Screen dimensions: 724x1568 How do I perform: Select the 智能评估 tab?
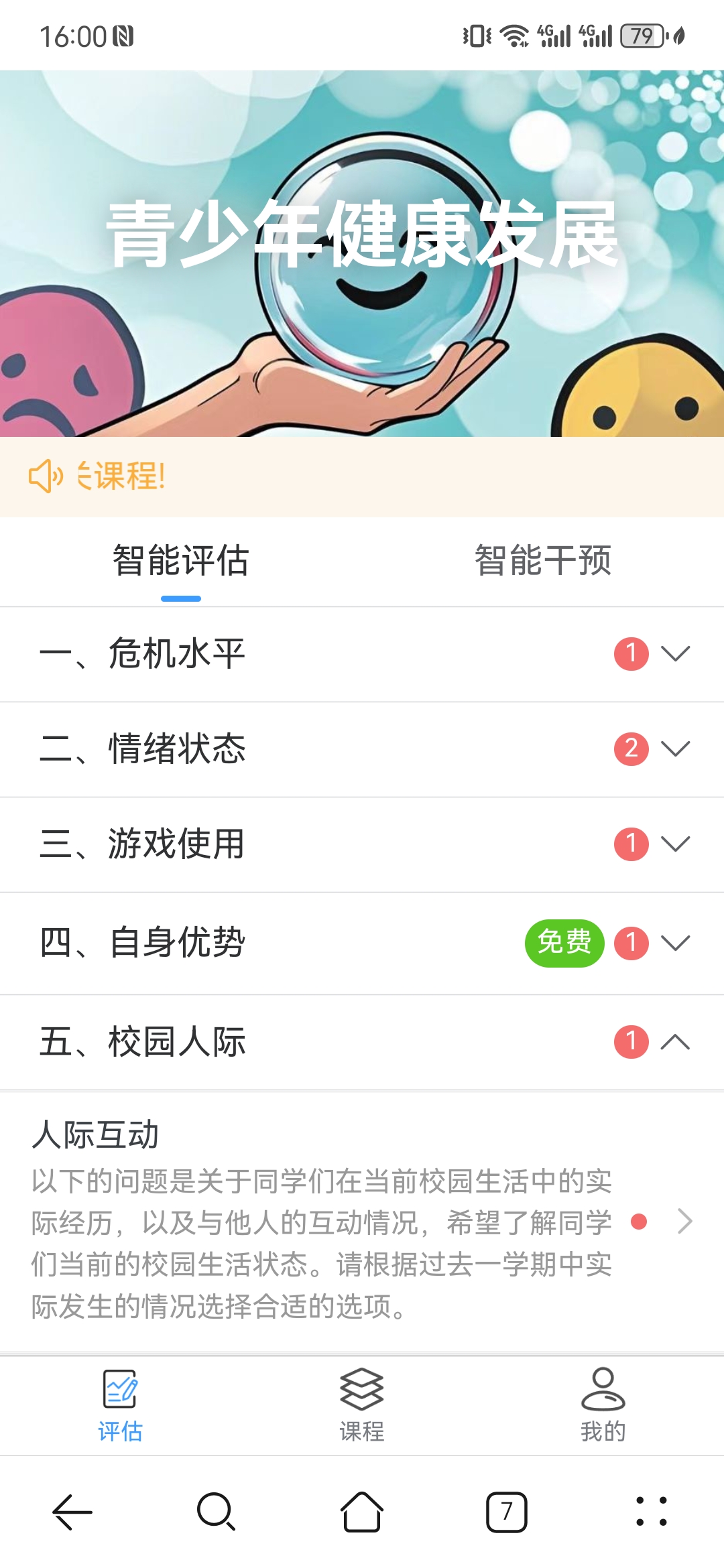tap(180, 560)
